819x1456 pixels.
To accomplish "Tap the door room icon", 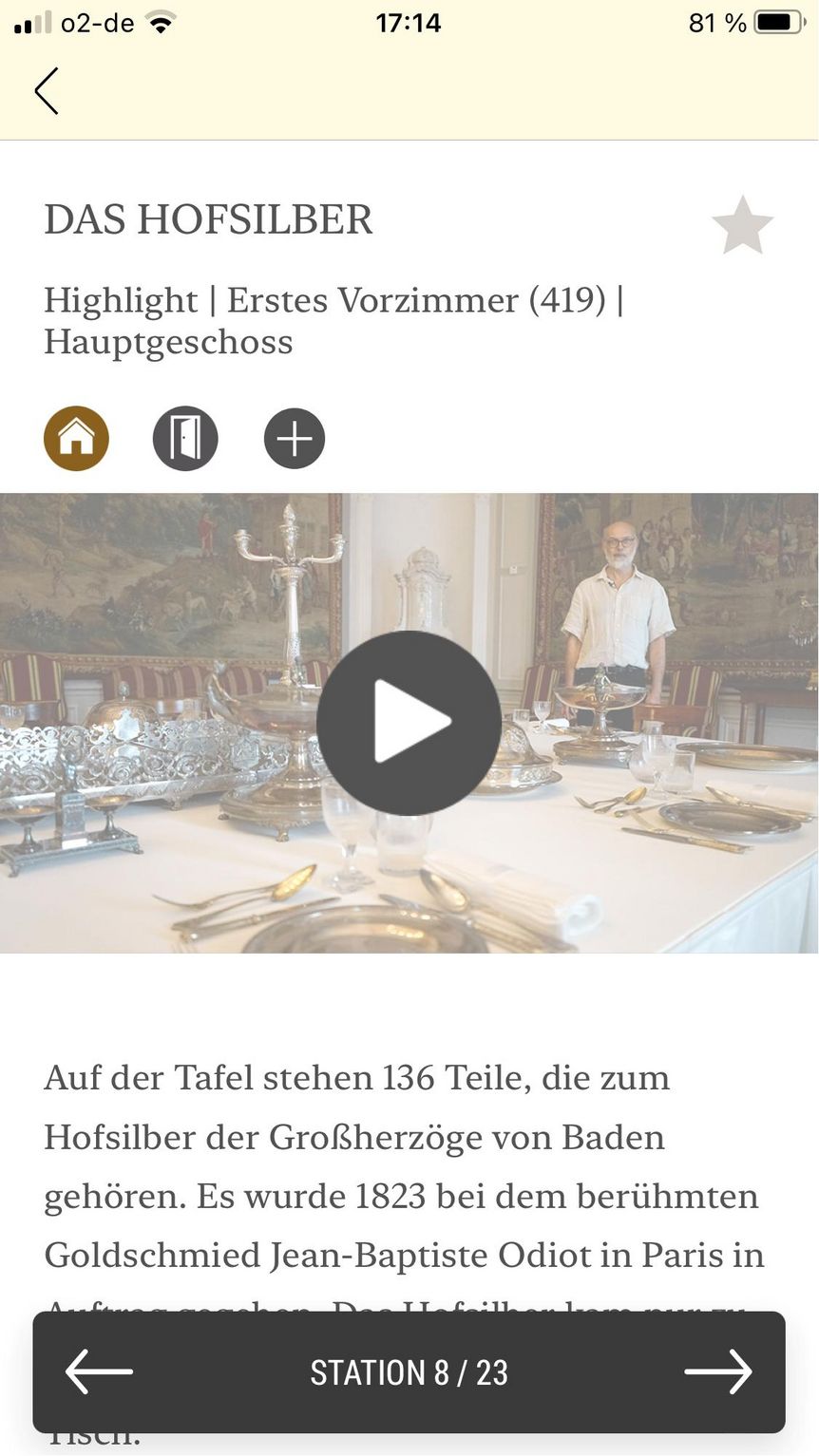I will coord(185,439).
